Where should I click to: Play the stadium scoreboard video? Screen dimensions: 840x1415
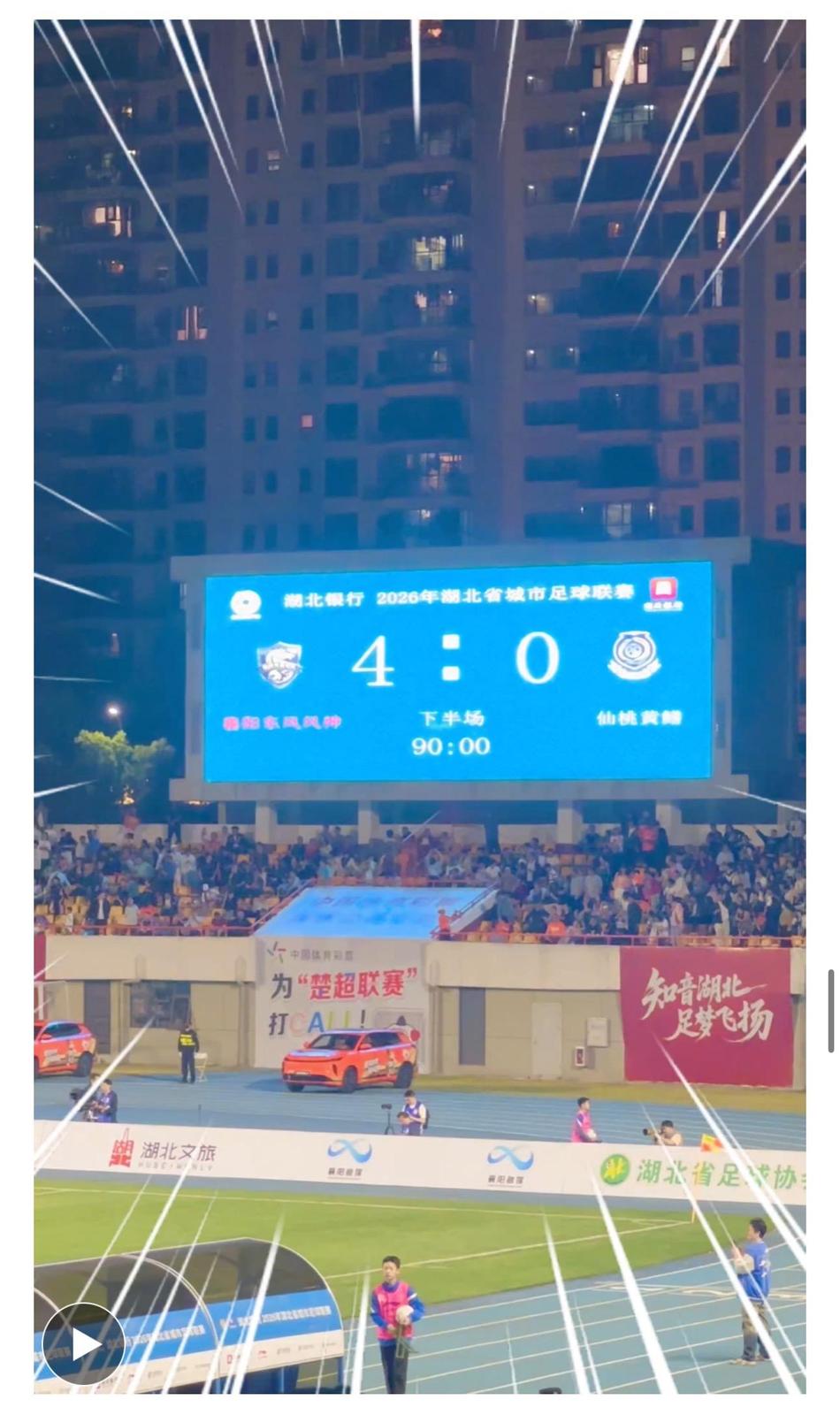83,1343
